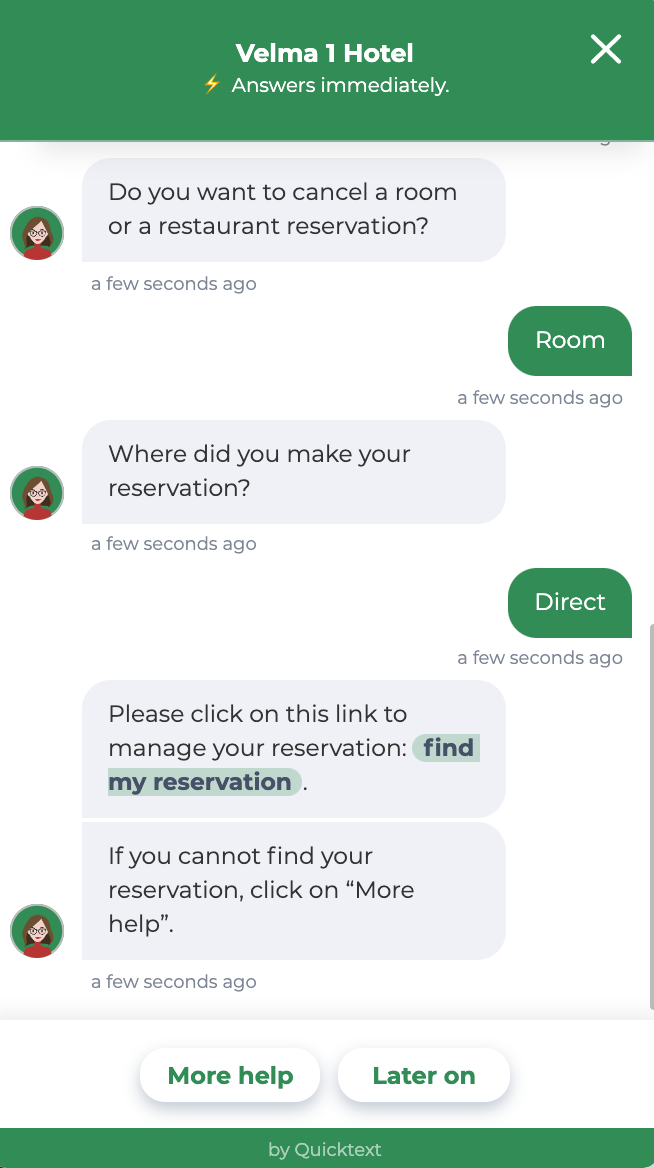Choose the Later on option

click(423, 1075)
